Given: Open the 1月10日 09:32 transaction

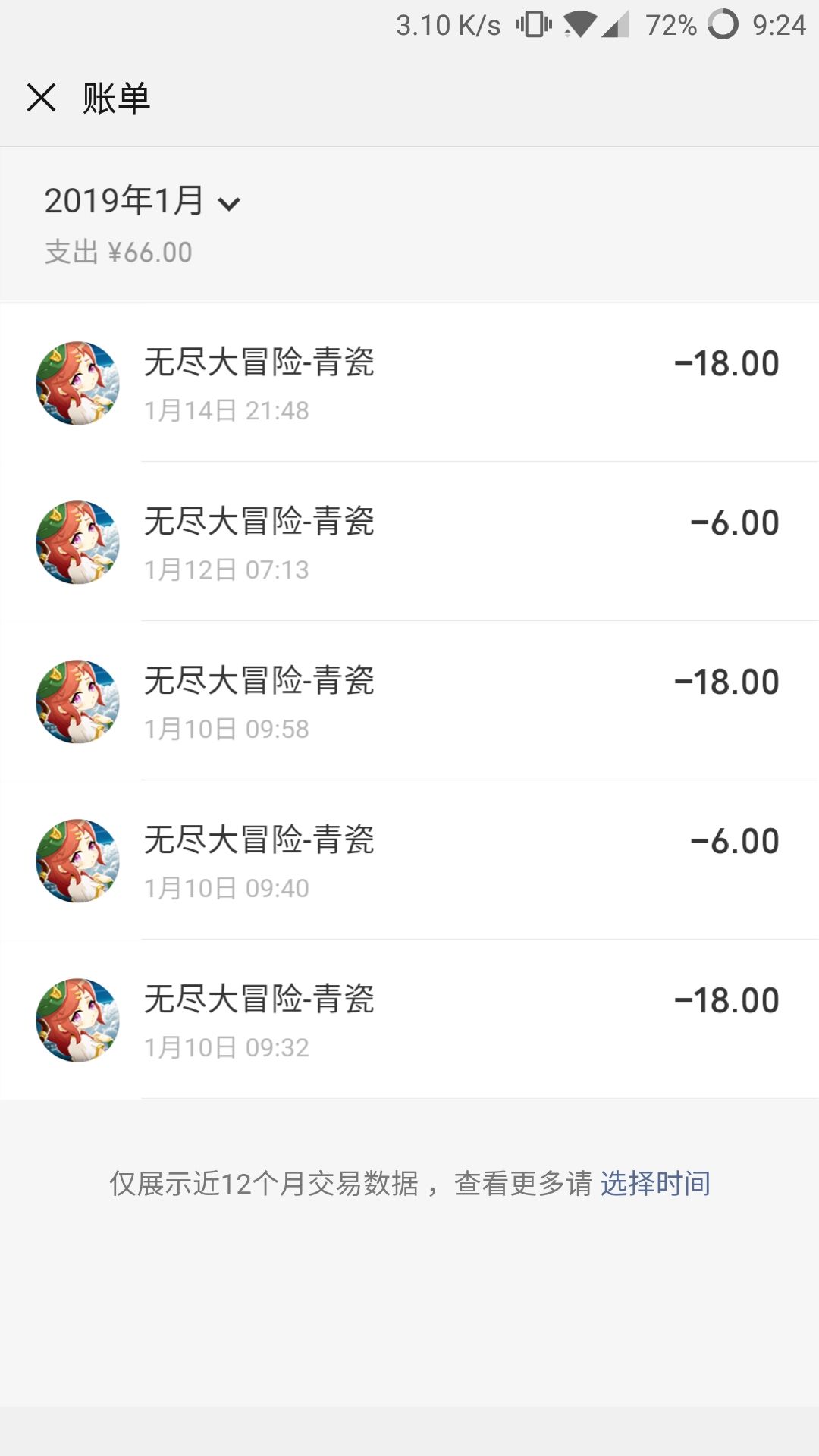Looking at the screenshot, I should [409, 1020].
